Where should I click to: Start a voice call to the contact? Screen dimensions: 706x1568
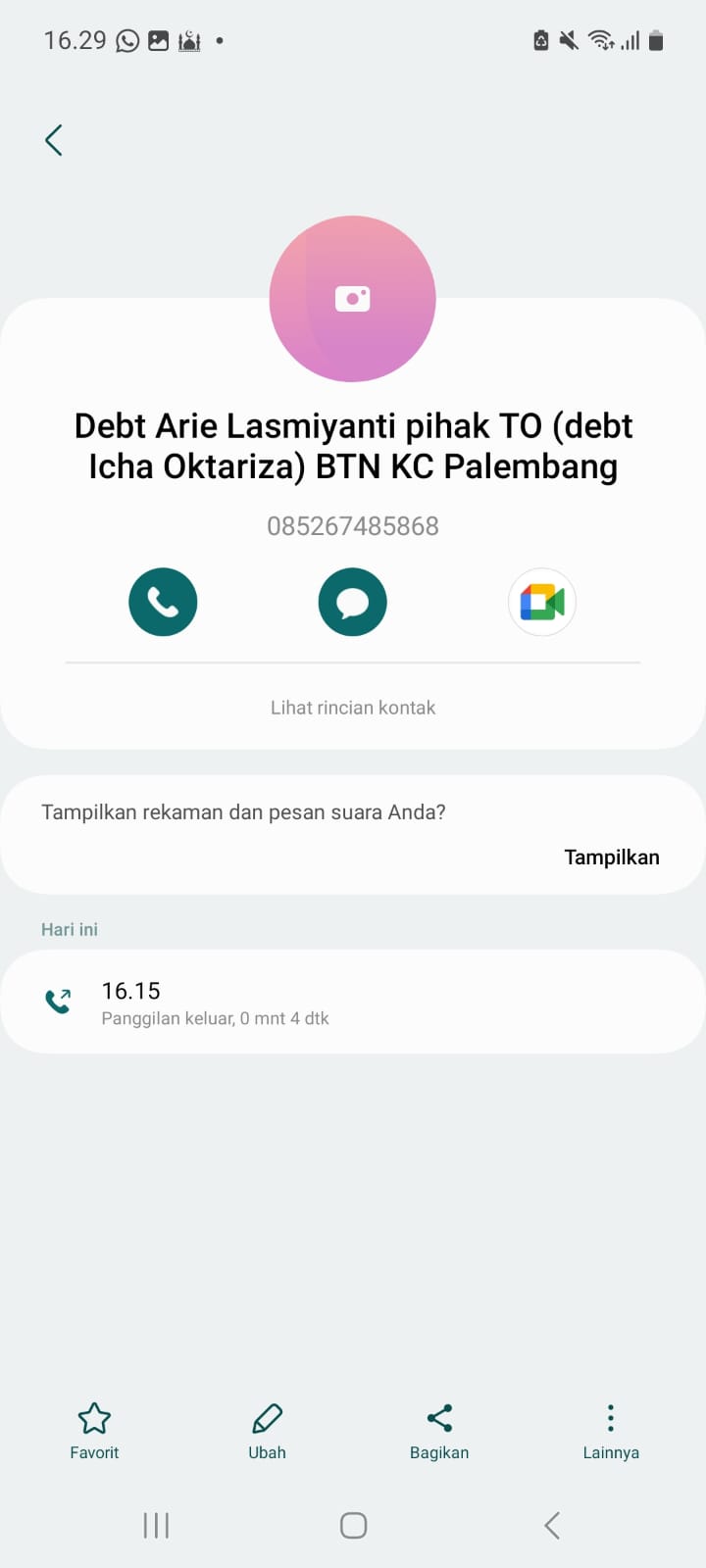163,602
